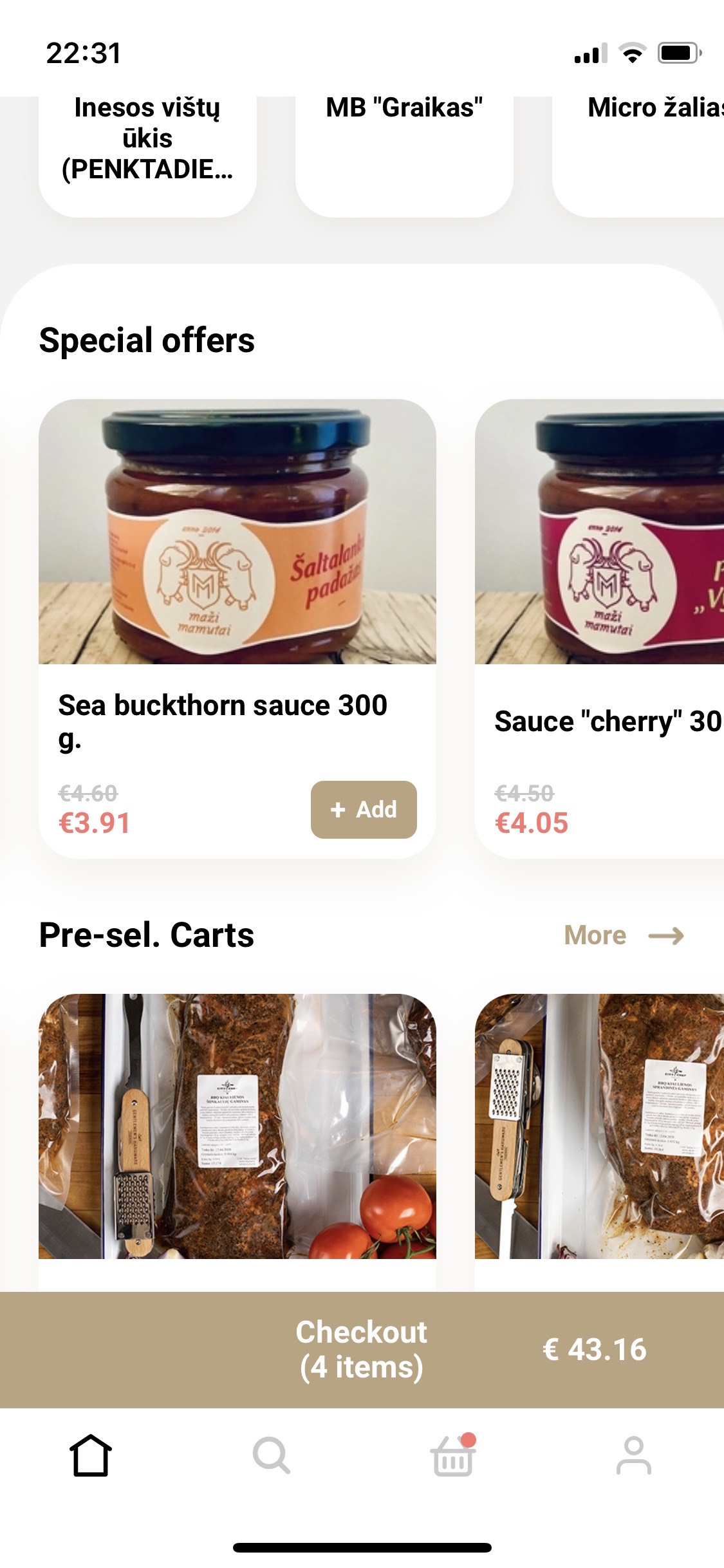724x1568 pixels.
Task: Add Sea buckthorn sauce to cart
Action: point(364,809)
